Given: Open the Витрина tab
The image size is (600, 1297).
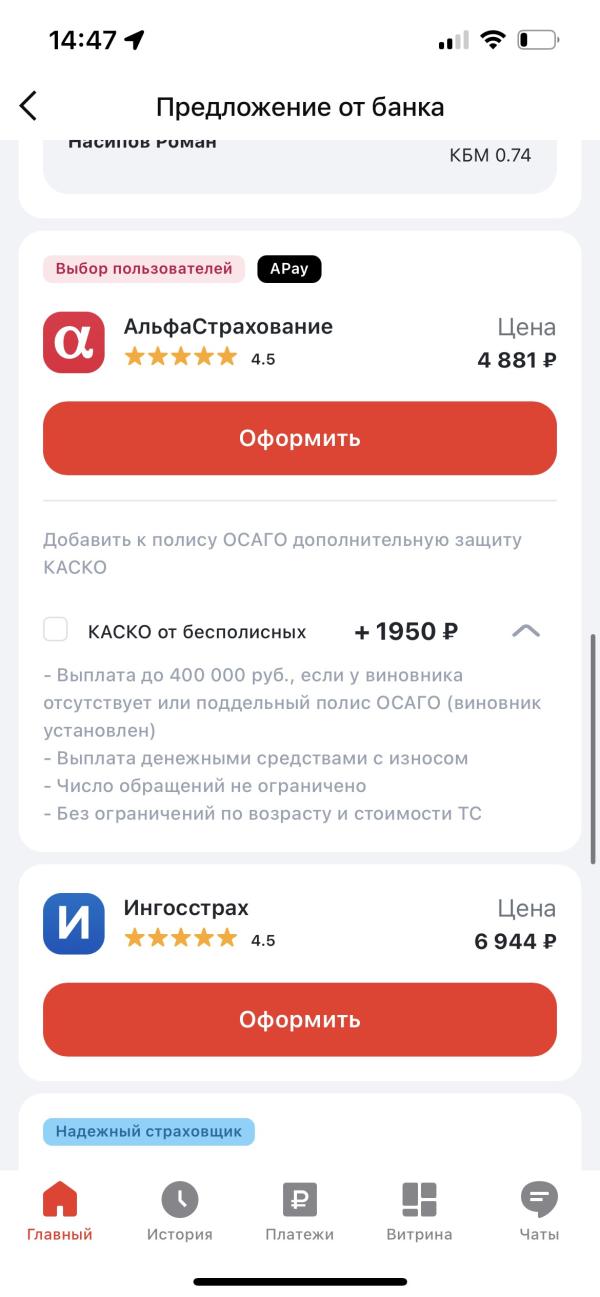Looking at the screenshot, I should click(419, 1211).
